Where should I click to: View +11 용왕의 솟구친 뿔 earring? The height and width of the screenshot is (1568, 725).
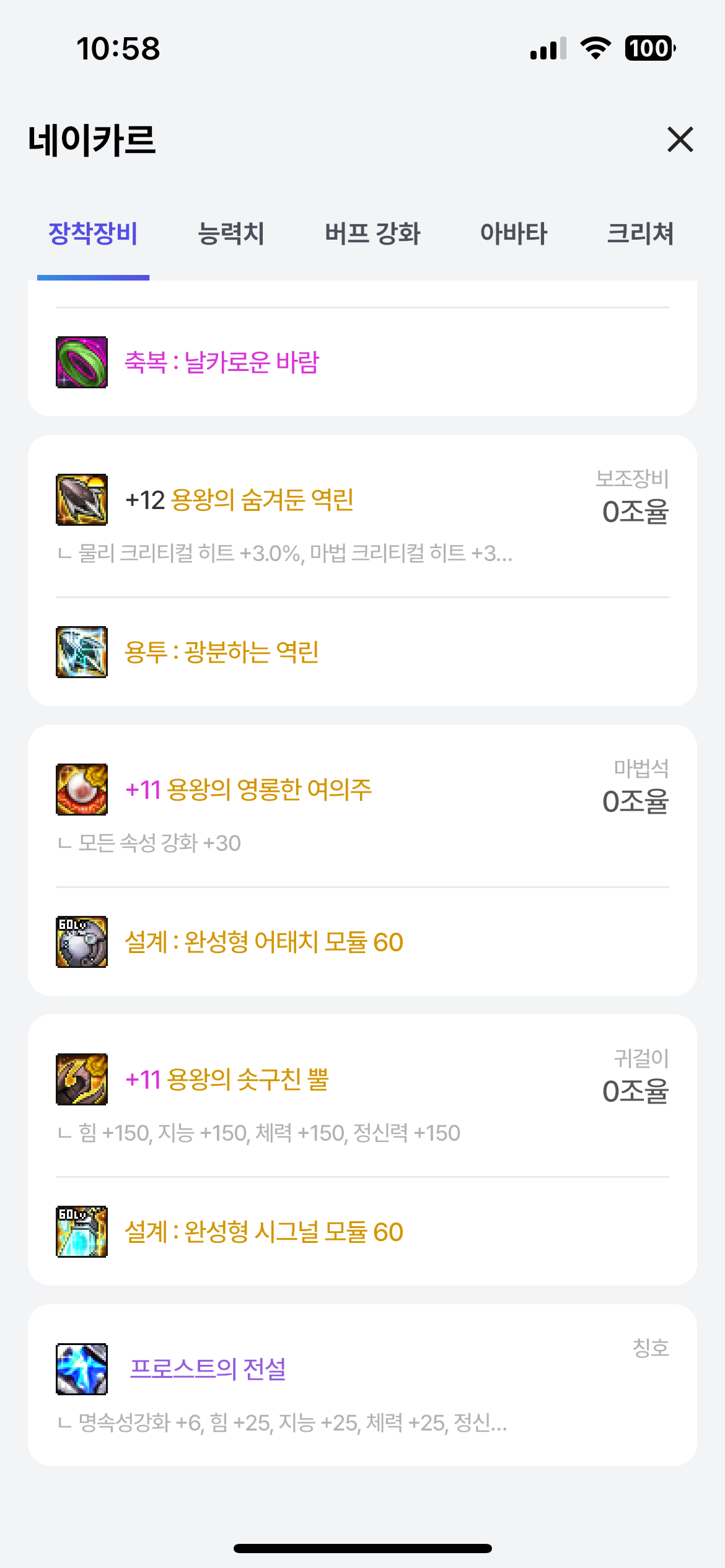227,1080
